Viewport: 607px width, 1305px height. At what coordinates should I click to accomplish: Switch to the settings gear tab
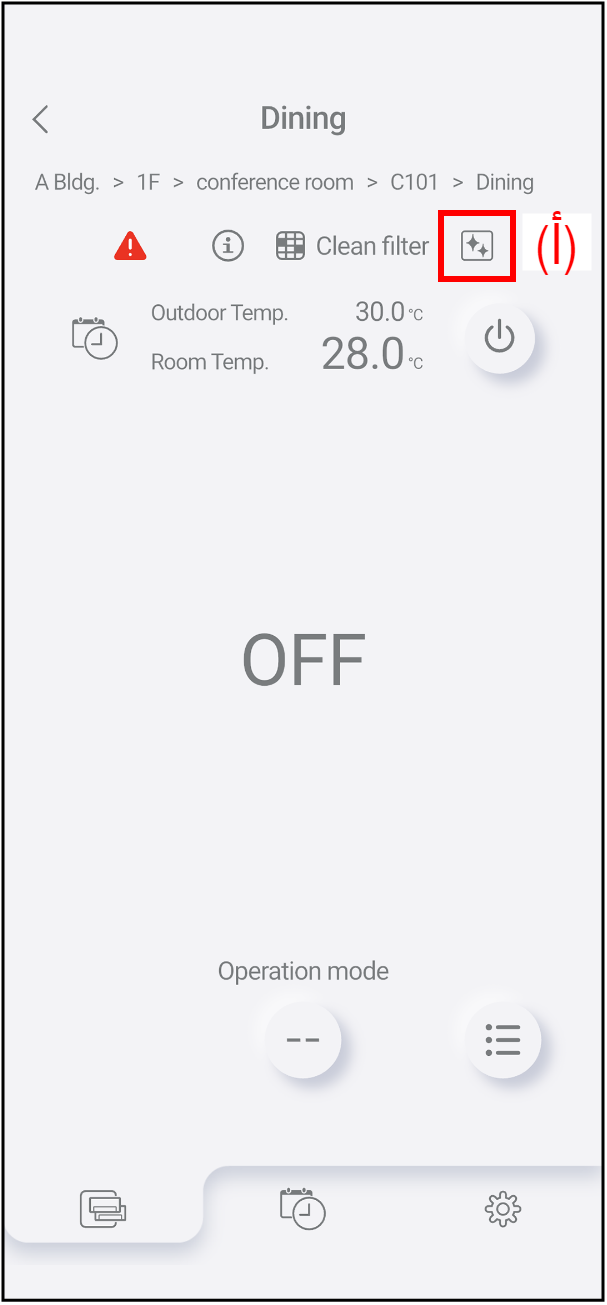point(502,1210)
